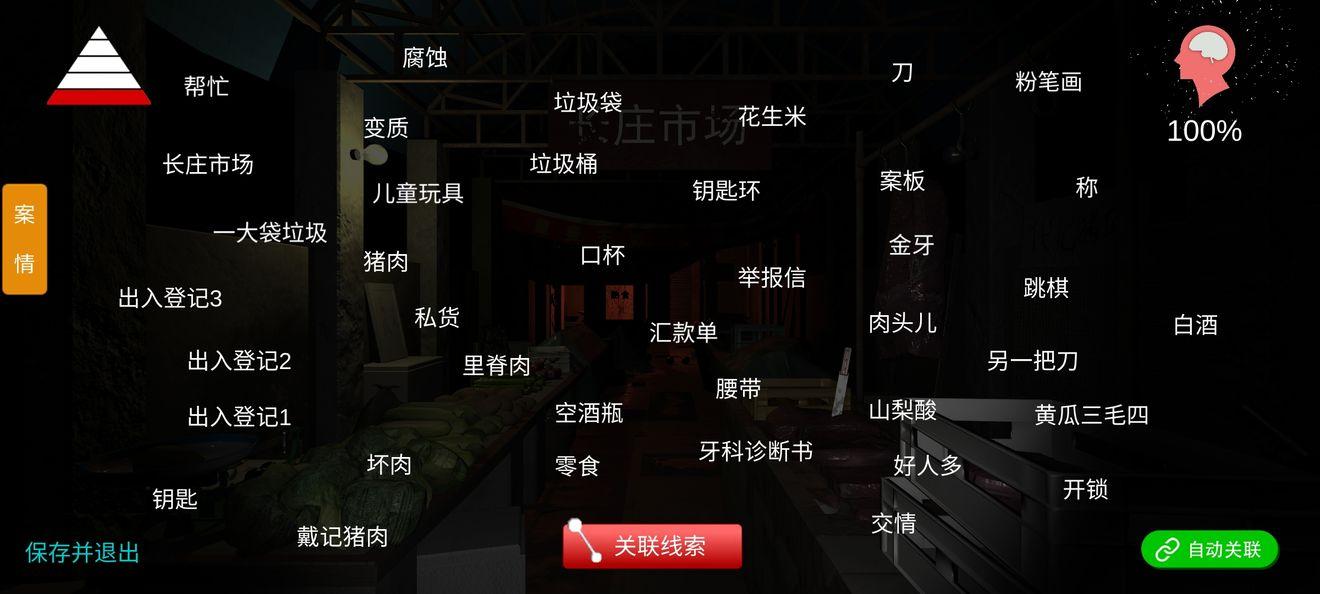Screen dimensions: 1320x594
Task: Open the 案情 side tab
Action: (x=25, y=239)
